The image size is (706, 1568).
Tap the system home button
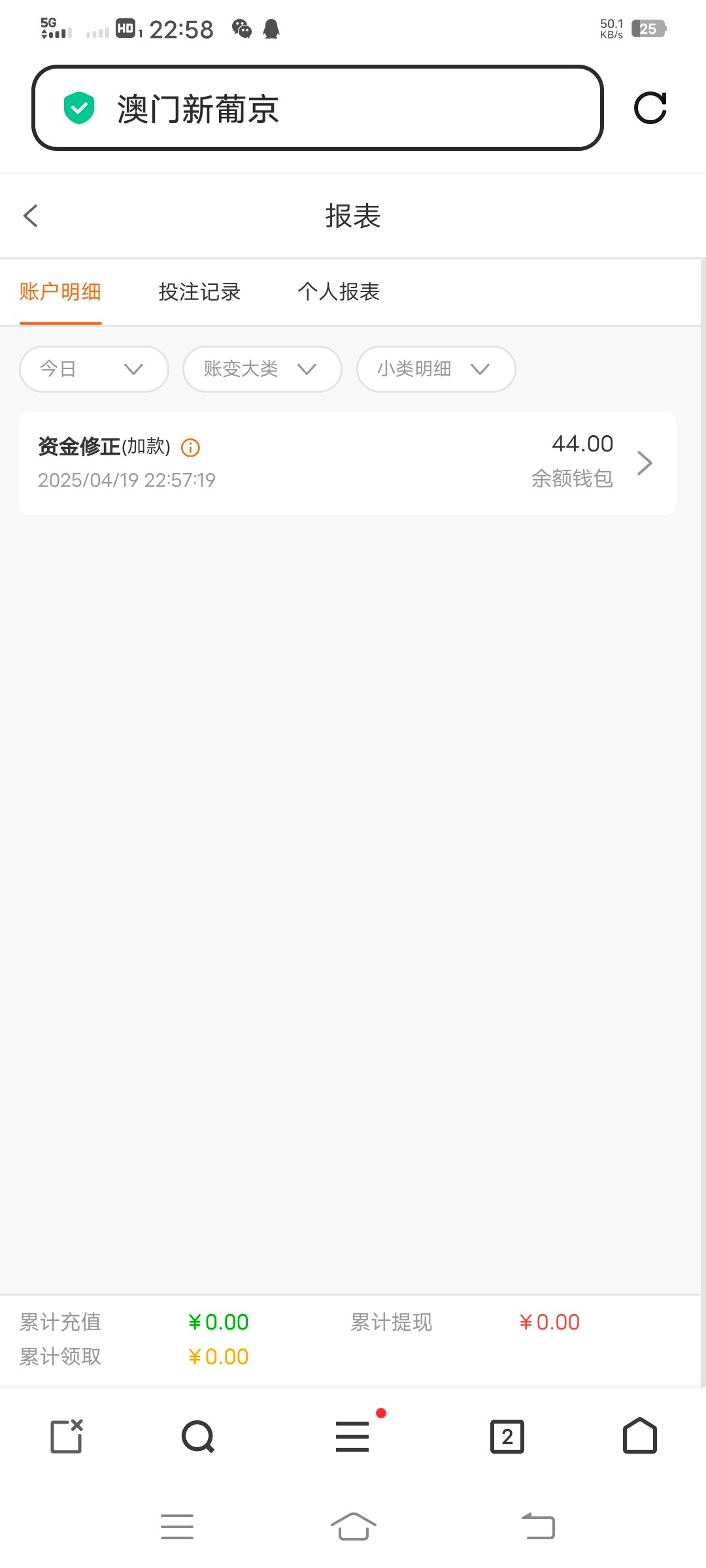click(353, 1527)
